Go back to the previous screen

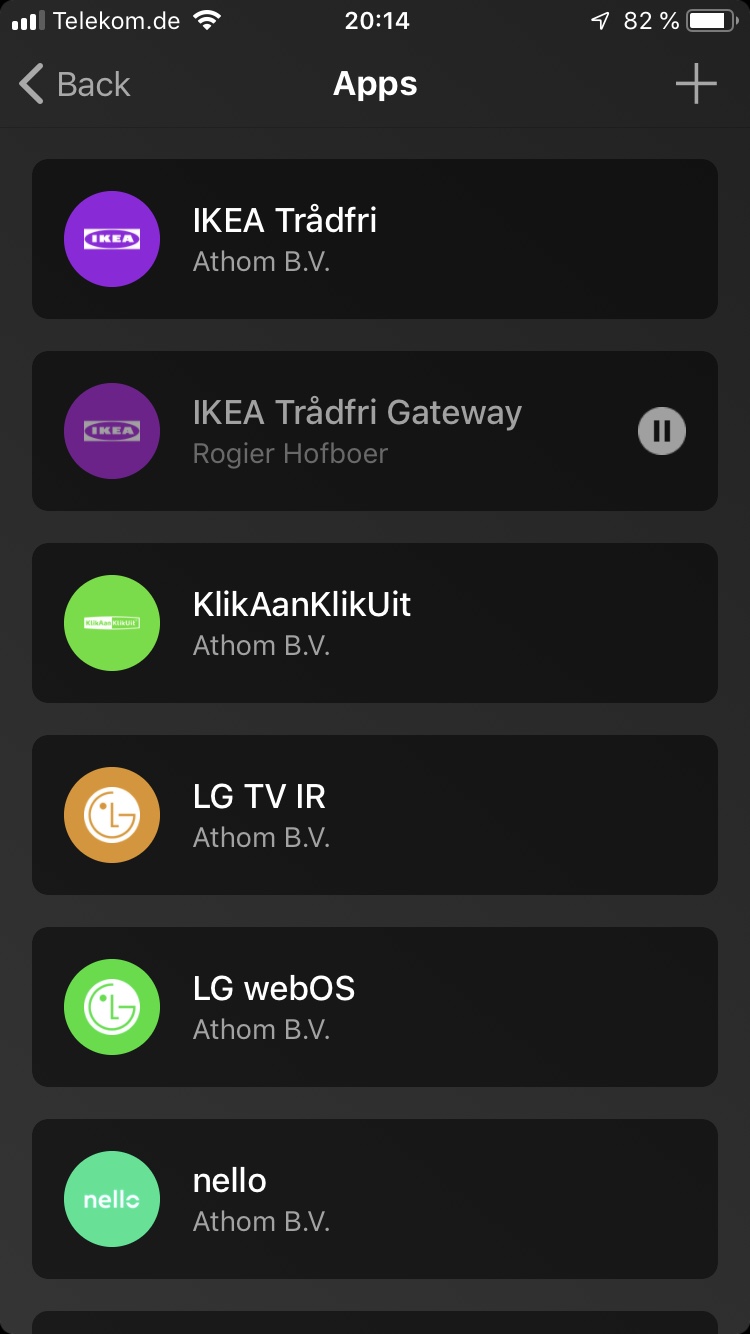pos(75,85)
